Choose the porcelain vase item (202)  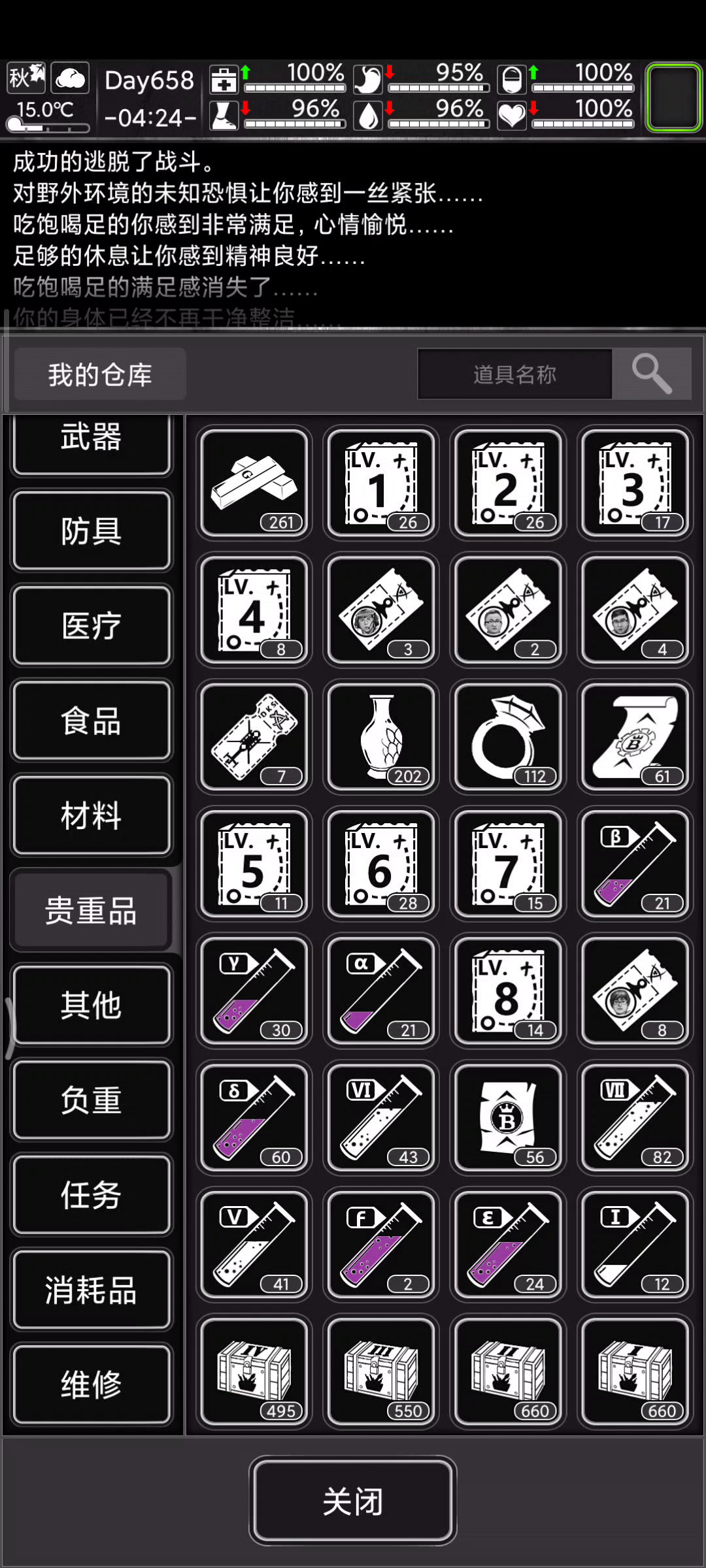(x=381, y=737)
